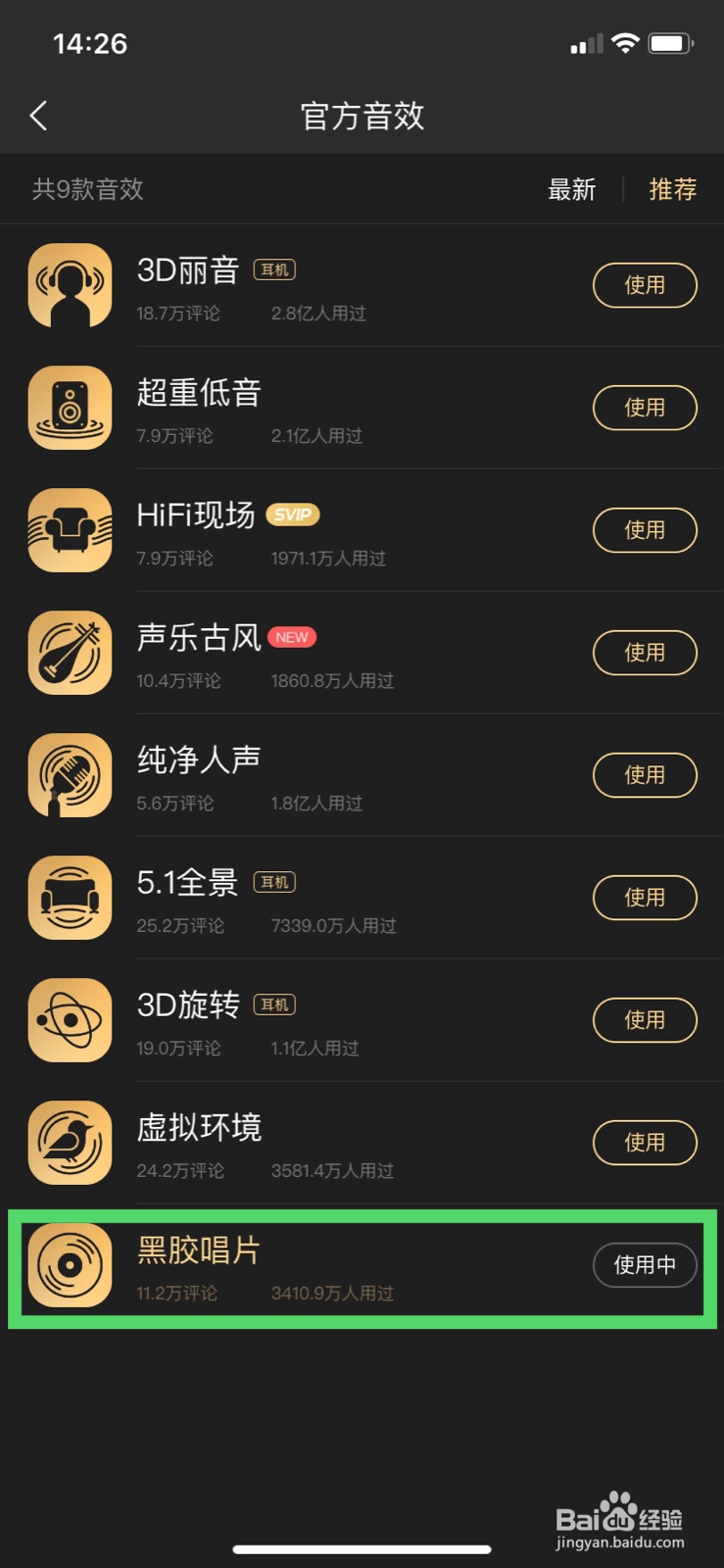Go back using the top-left arrow
The image size is (724, 1568).
tap(39, 116)
